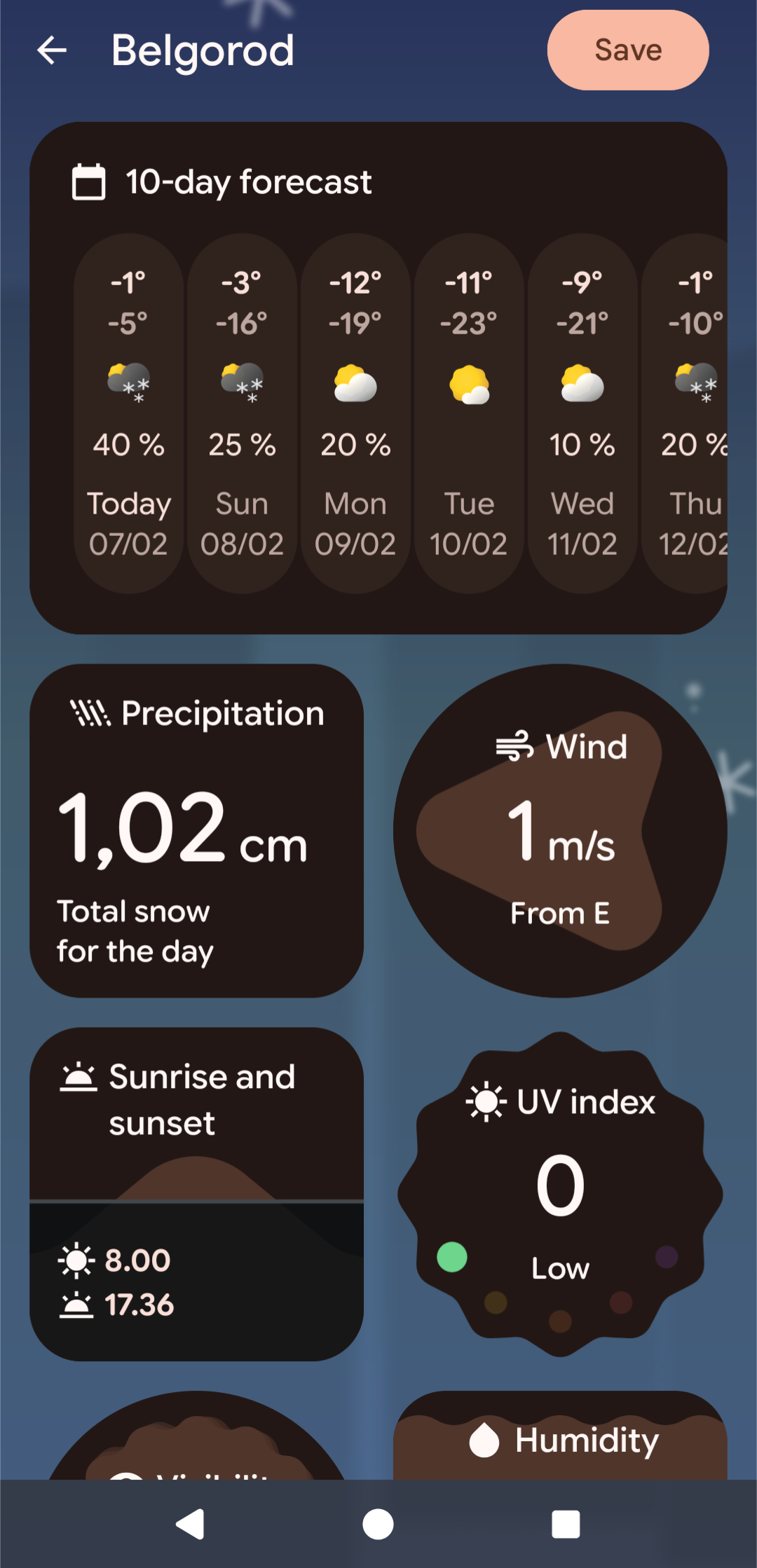
Task: Open the Precipitation card
Action: click(x=196, y=830)
